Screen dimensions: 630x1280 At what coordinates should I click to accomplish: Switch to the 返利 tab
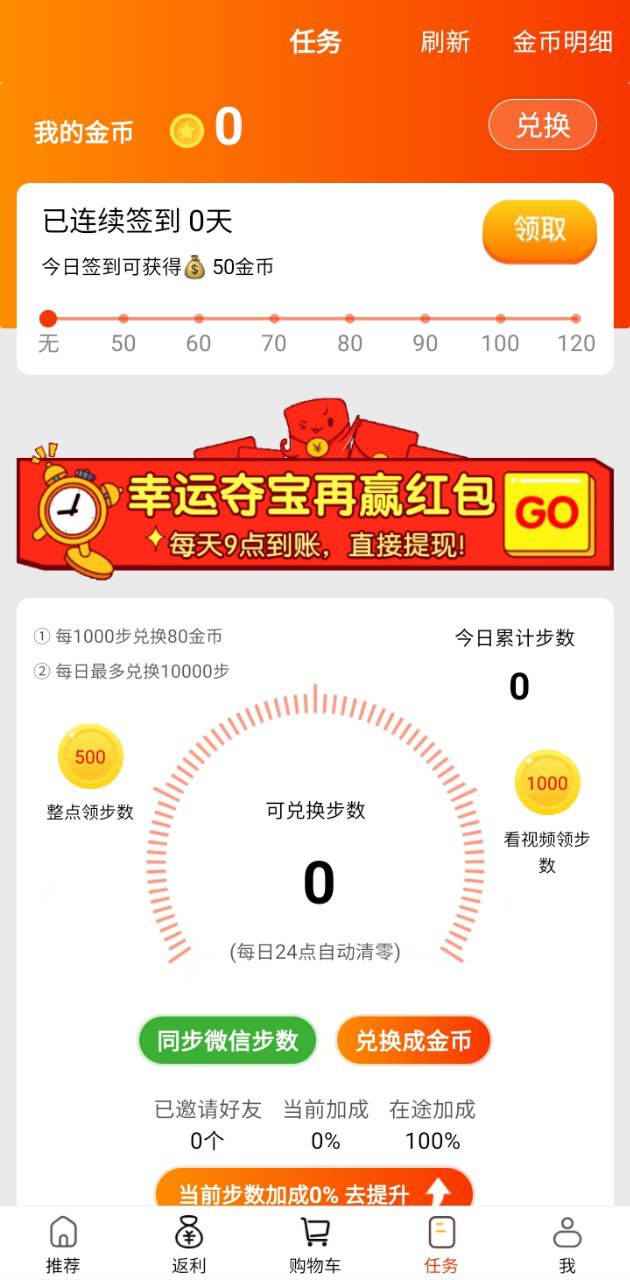[x=189, y=1245]
